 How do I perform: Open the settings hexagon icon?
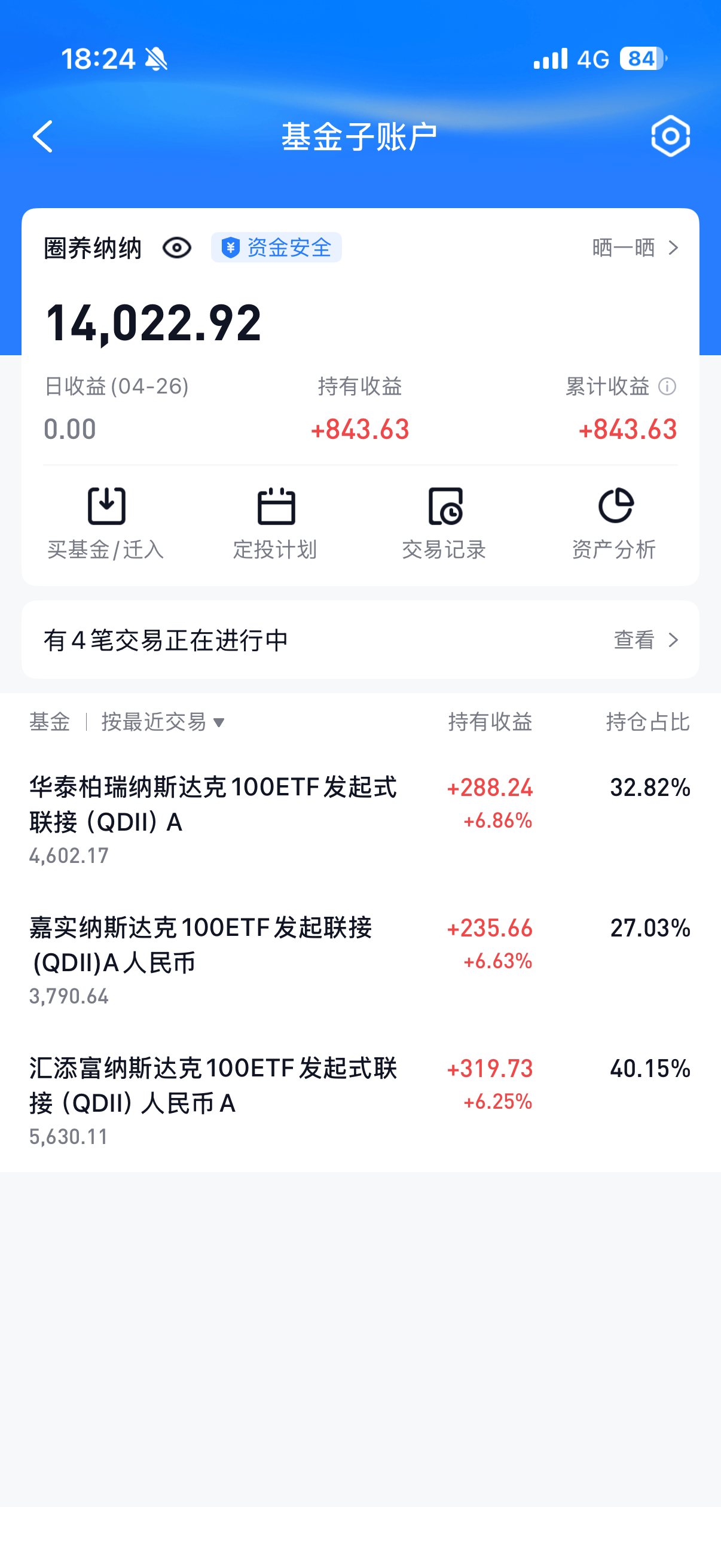tap(670, 136)
